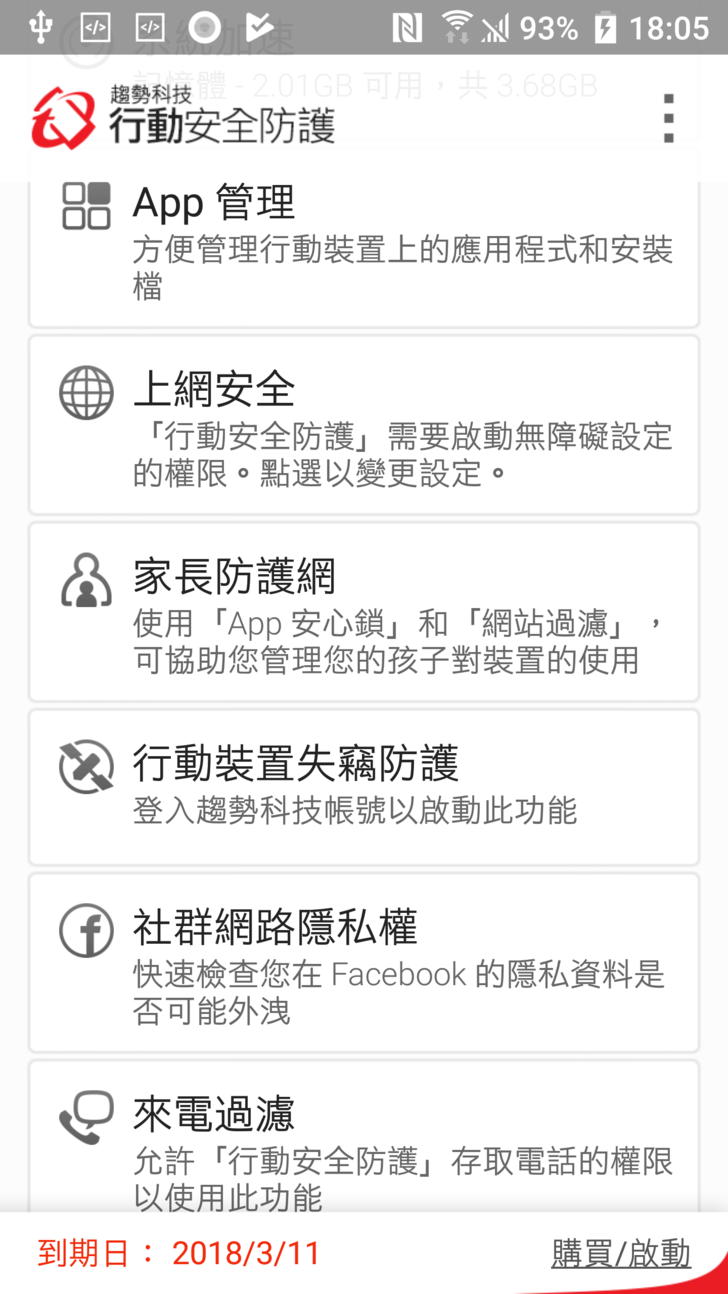Screen dimensions: 728x1294
Task: Tap the 購買/啟動 link
Action: click(x=620, y=1253)
